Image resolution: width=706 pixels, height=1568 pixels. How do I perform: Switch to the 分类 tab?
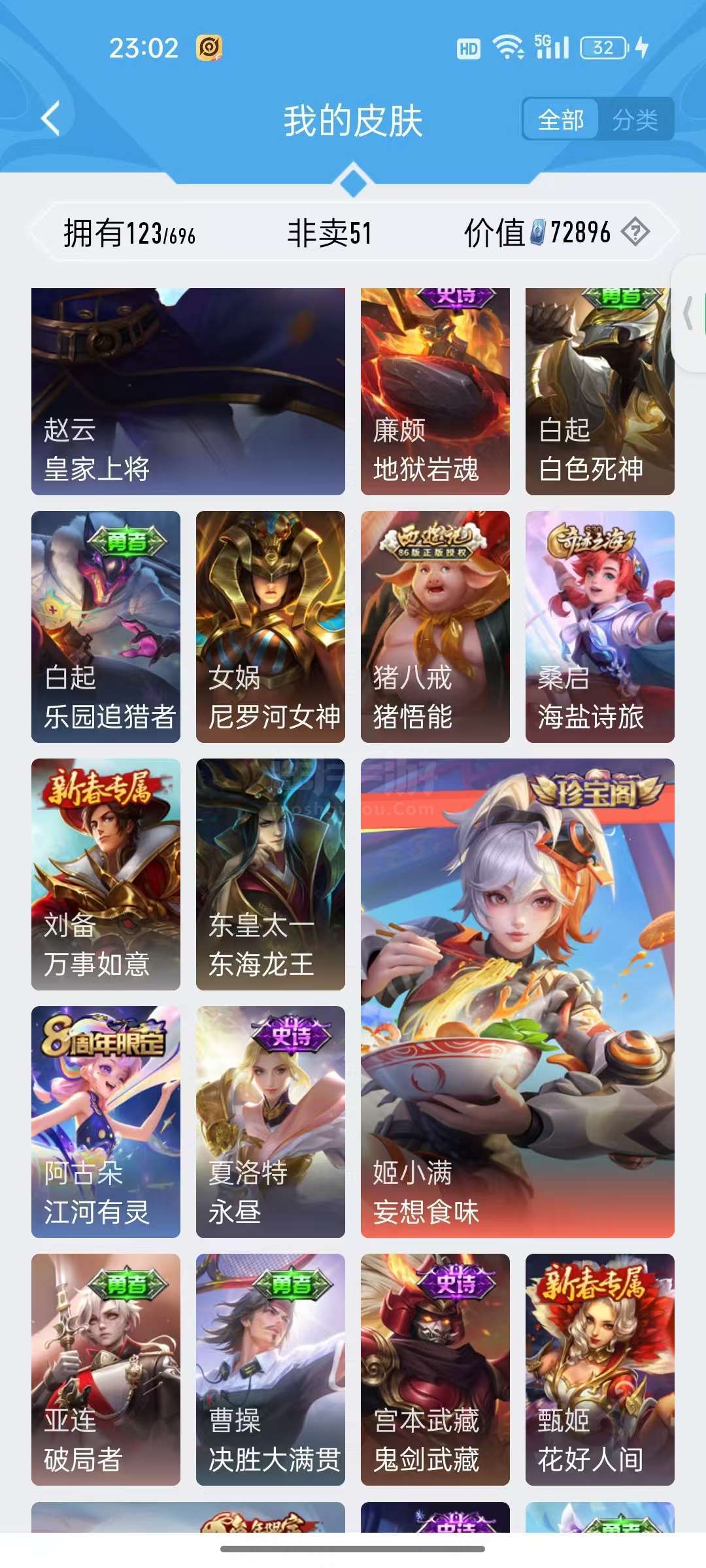[635, 120]
